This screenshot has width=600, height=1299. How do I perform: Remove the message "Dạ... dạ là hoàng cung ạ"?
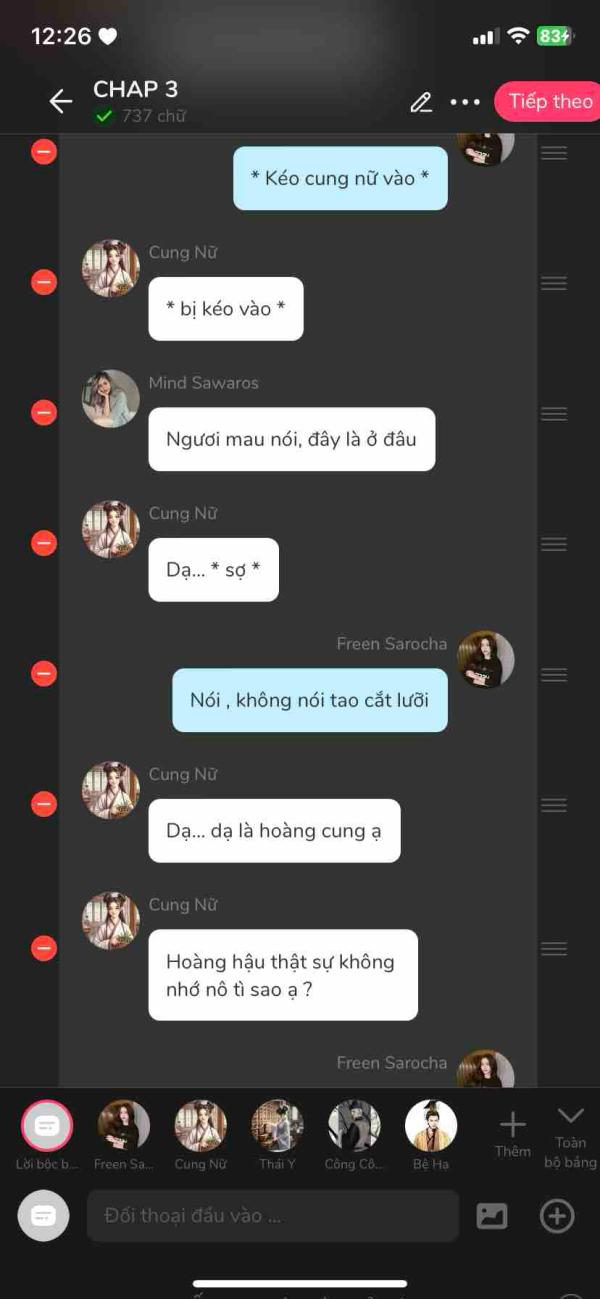pyautogui.click(x=44, y=804)
